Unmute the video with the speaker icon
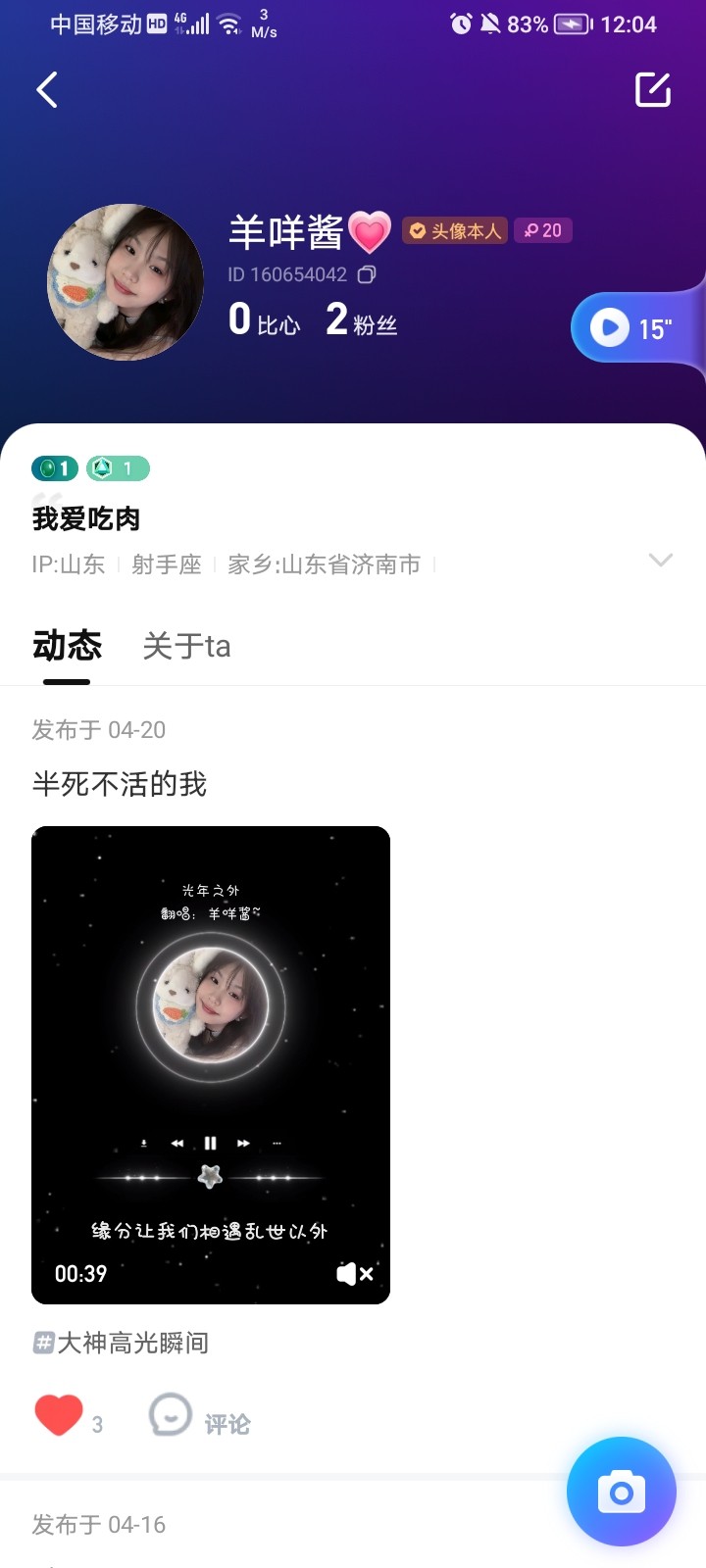Image resolution: width=706 pixels, height=1568 pixels. tap(354, 1274)
